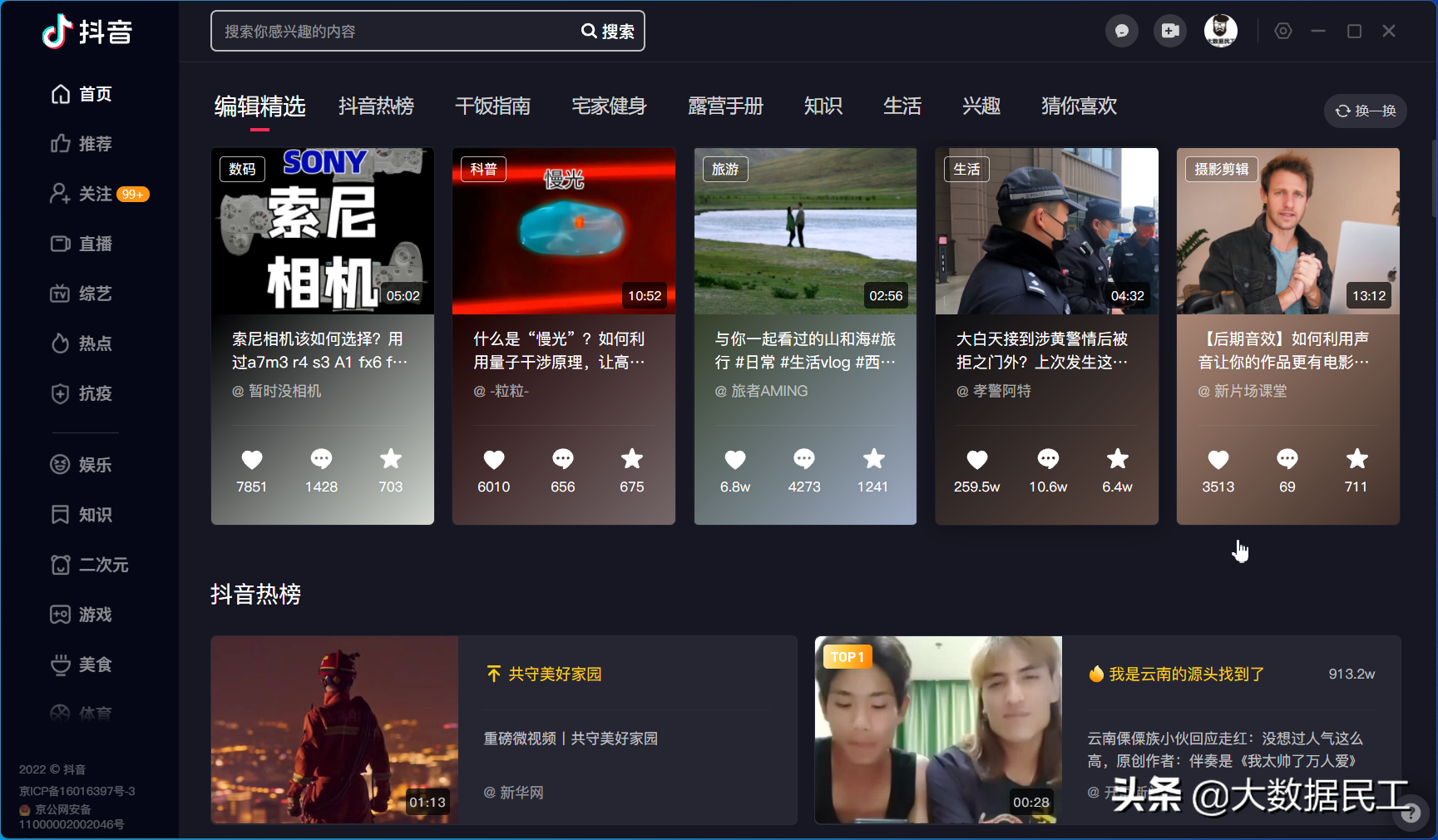Open comments on 孝警阿特 video
This screenshot has width=1438, height=840.
coord(1048,459)
